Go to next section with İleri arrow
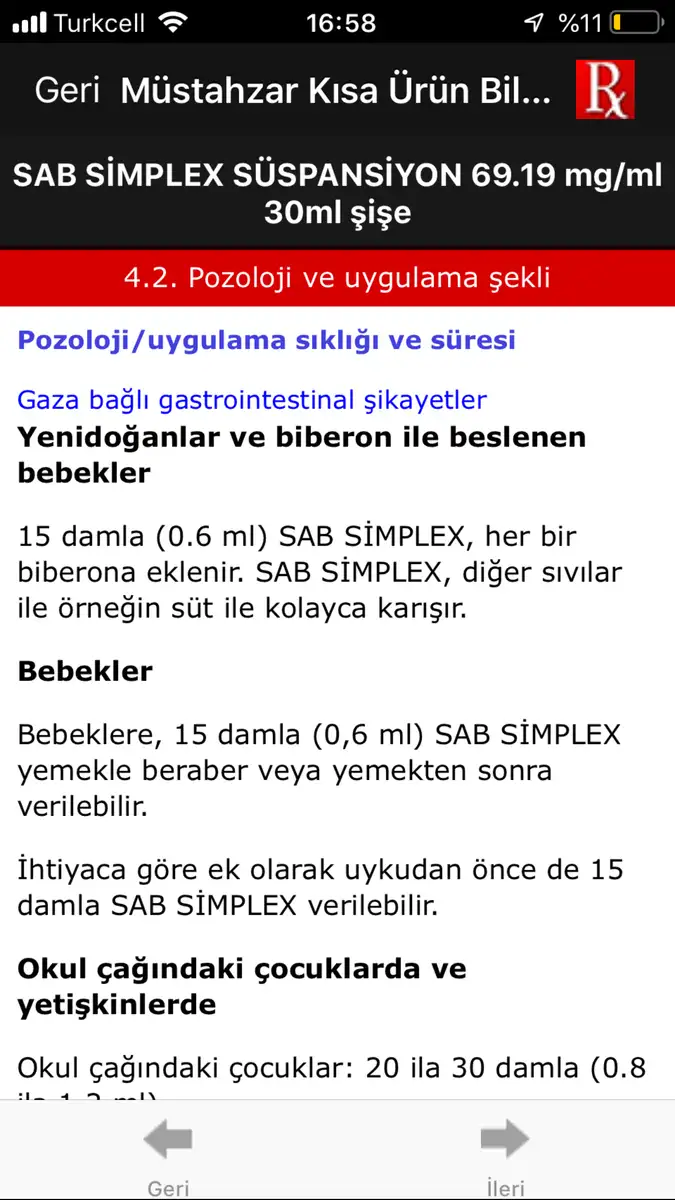The image size is (675, 1200). pyautogui.click(x=505, y=1157)
